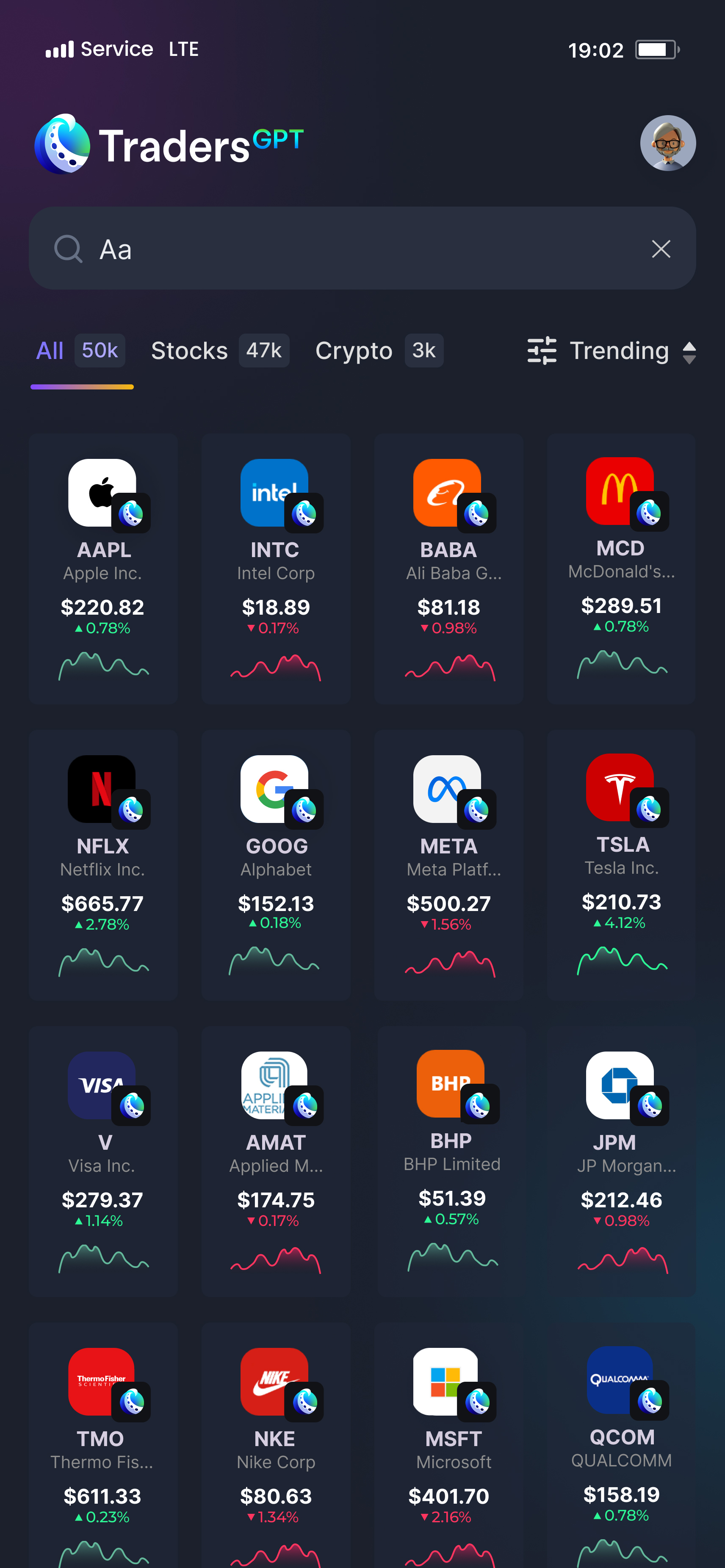Viewport: 725px width, 1568px height.
Task: Open the AAPL Apple Inc. card
Action: 103,569
